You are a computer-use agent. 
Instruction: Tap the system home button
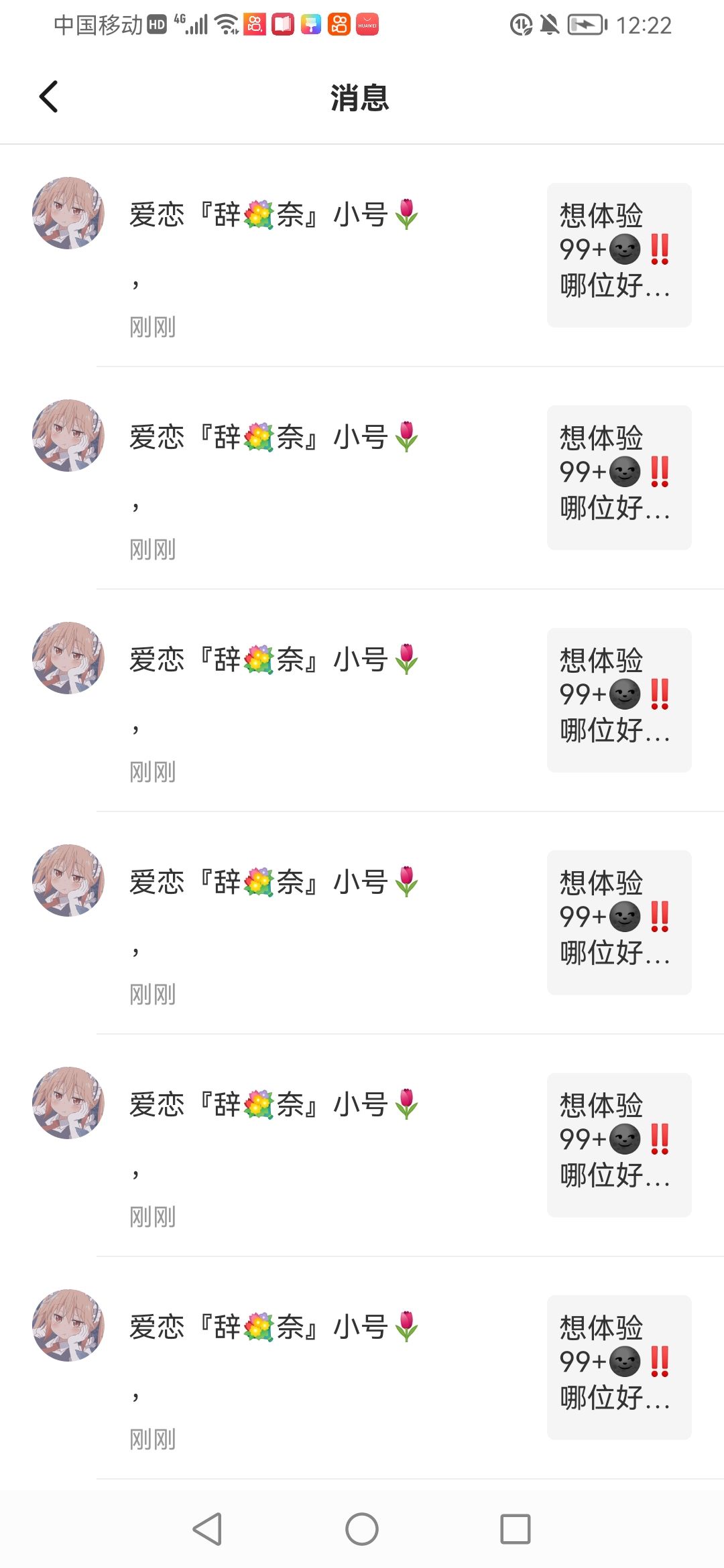(x=362, y=1529)
